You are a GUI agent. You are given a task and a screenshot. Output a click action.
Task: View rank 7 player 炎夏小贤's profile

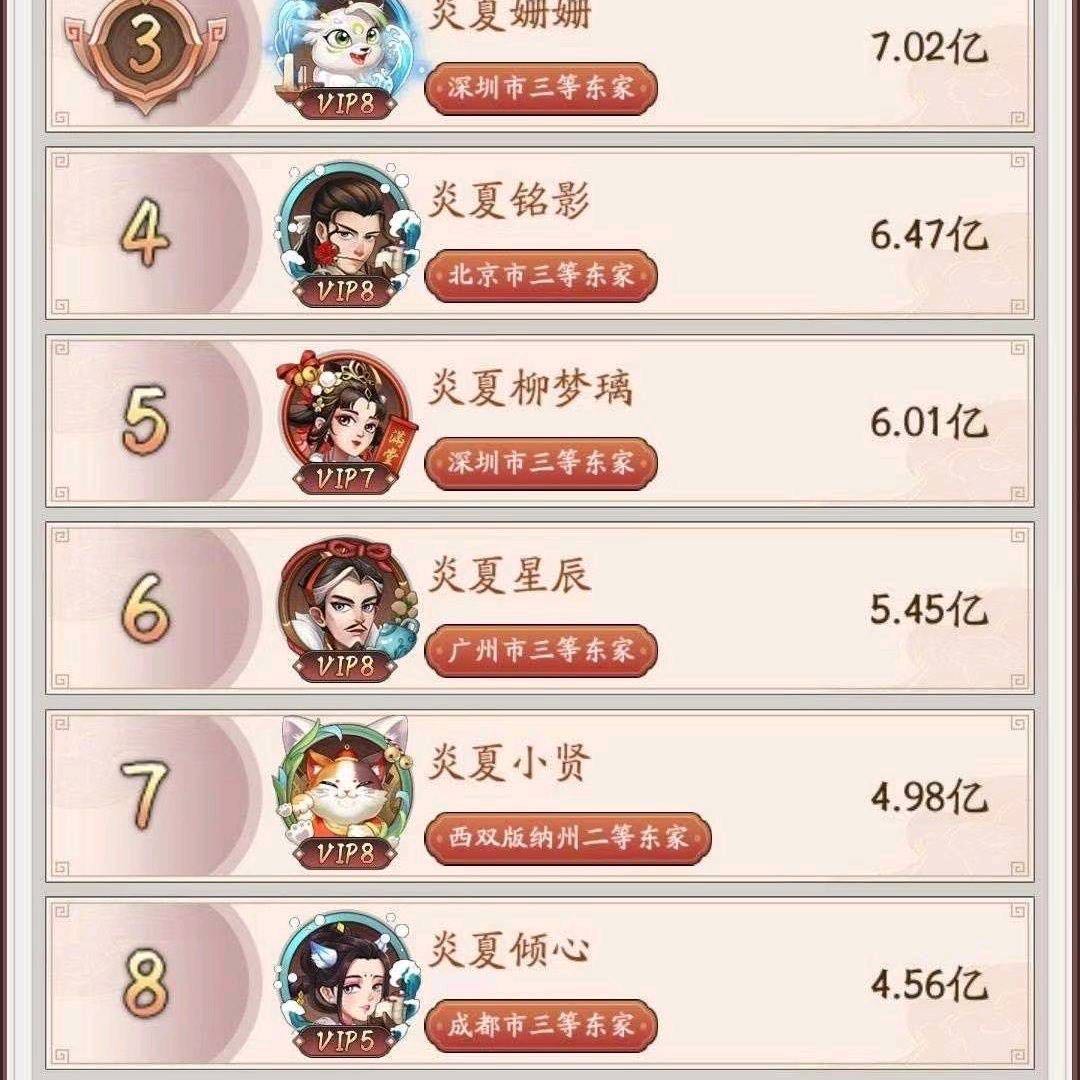pos(540,796)
